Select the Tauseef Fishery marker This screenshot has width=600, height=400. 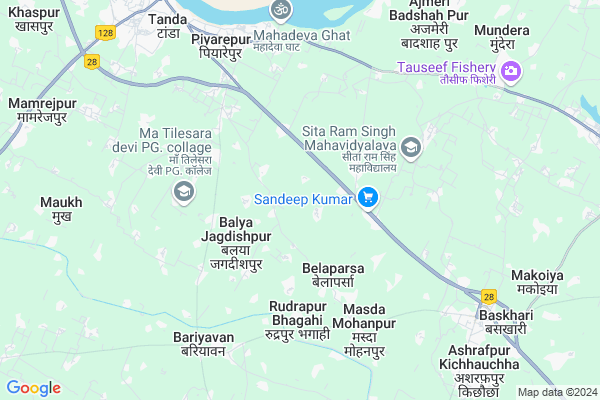pyautogui.click(x=511, y=70)
